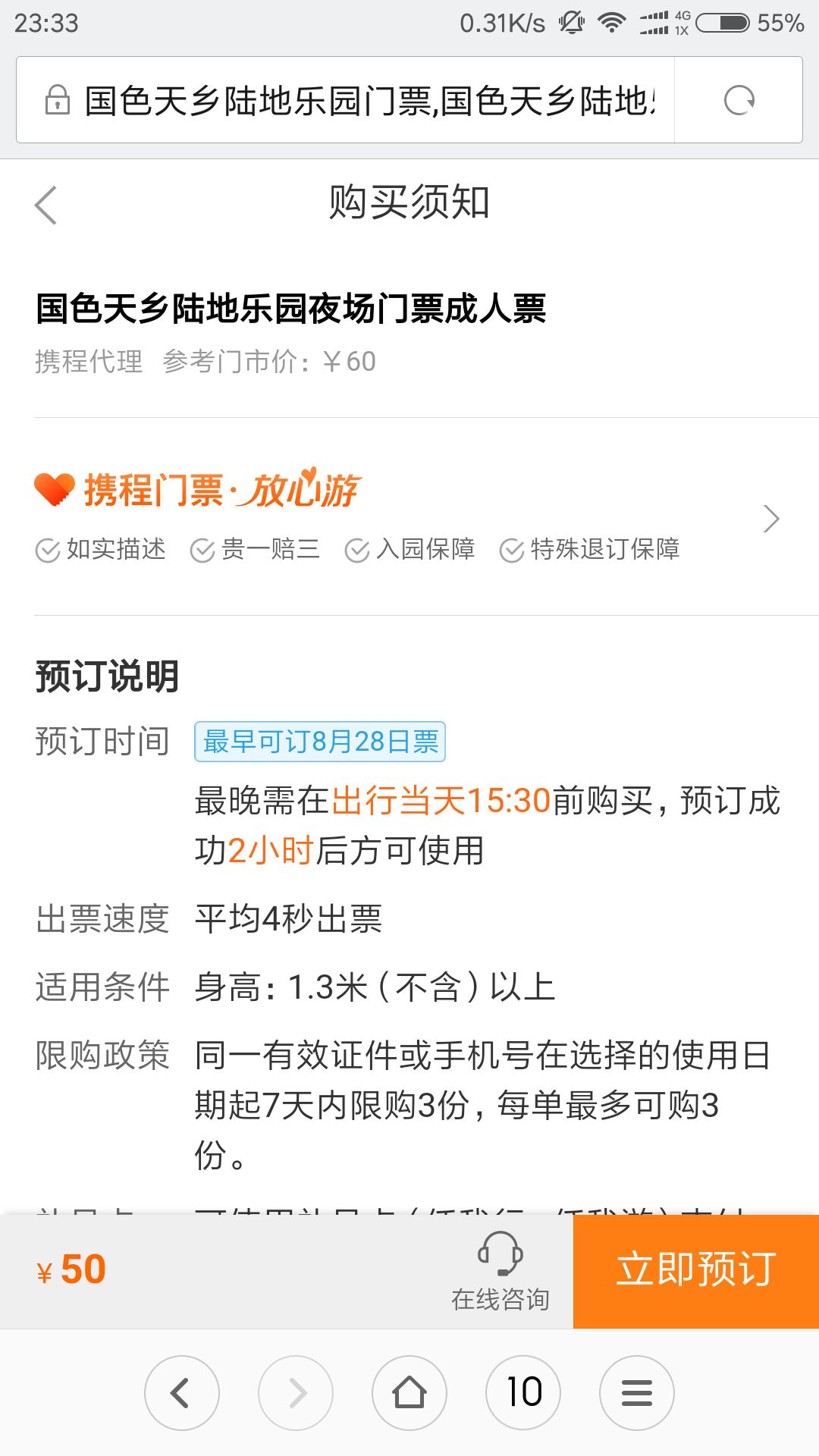This screenshot has height=1456, width=819.
Task: Open the tab switcher showing 10
Action: pyautogui.click(x=523, y=1392)
